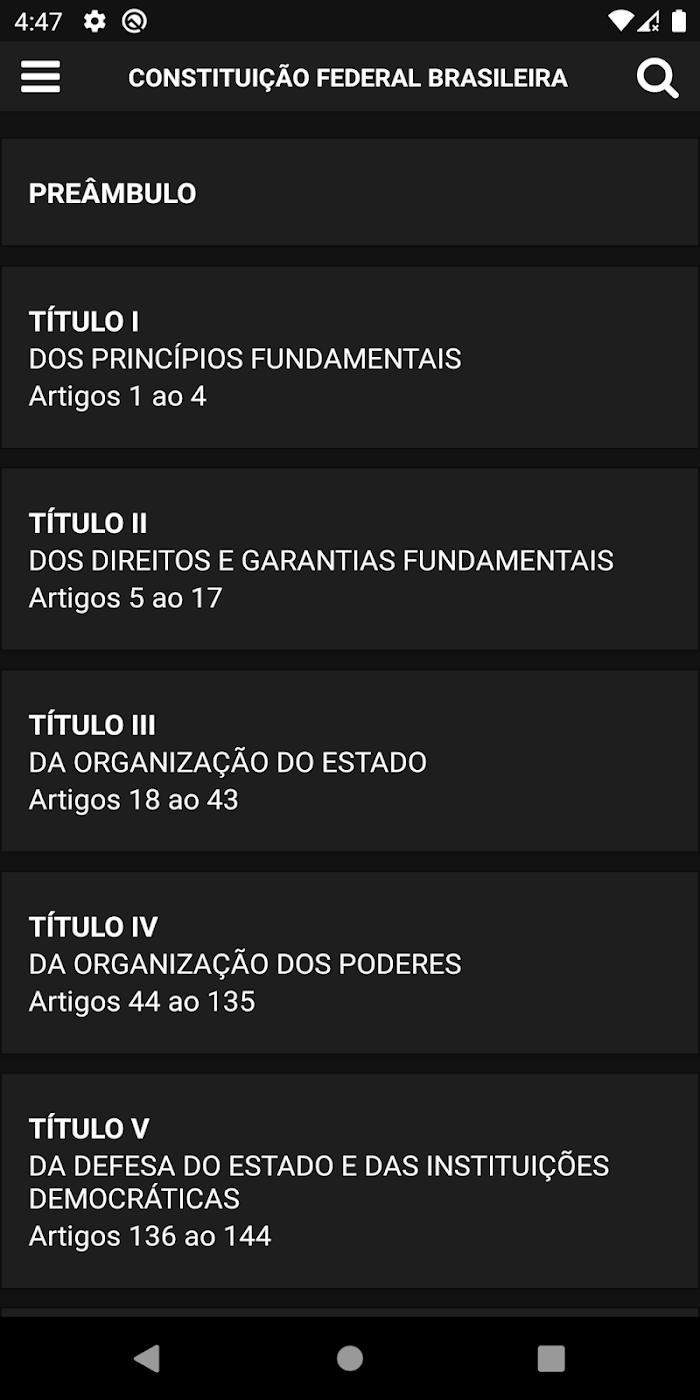Viewport: 700px width, 1400px height.
Task: Open the Preâmbulo section
Action: point(350,192)
